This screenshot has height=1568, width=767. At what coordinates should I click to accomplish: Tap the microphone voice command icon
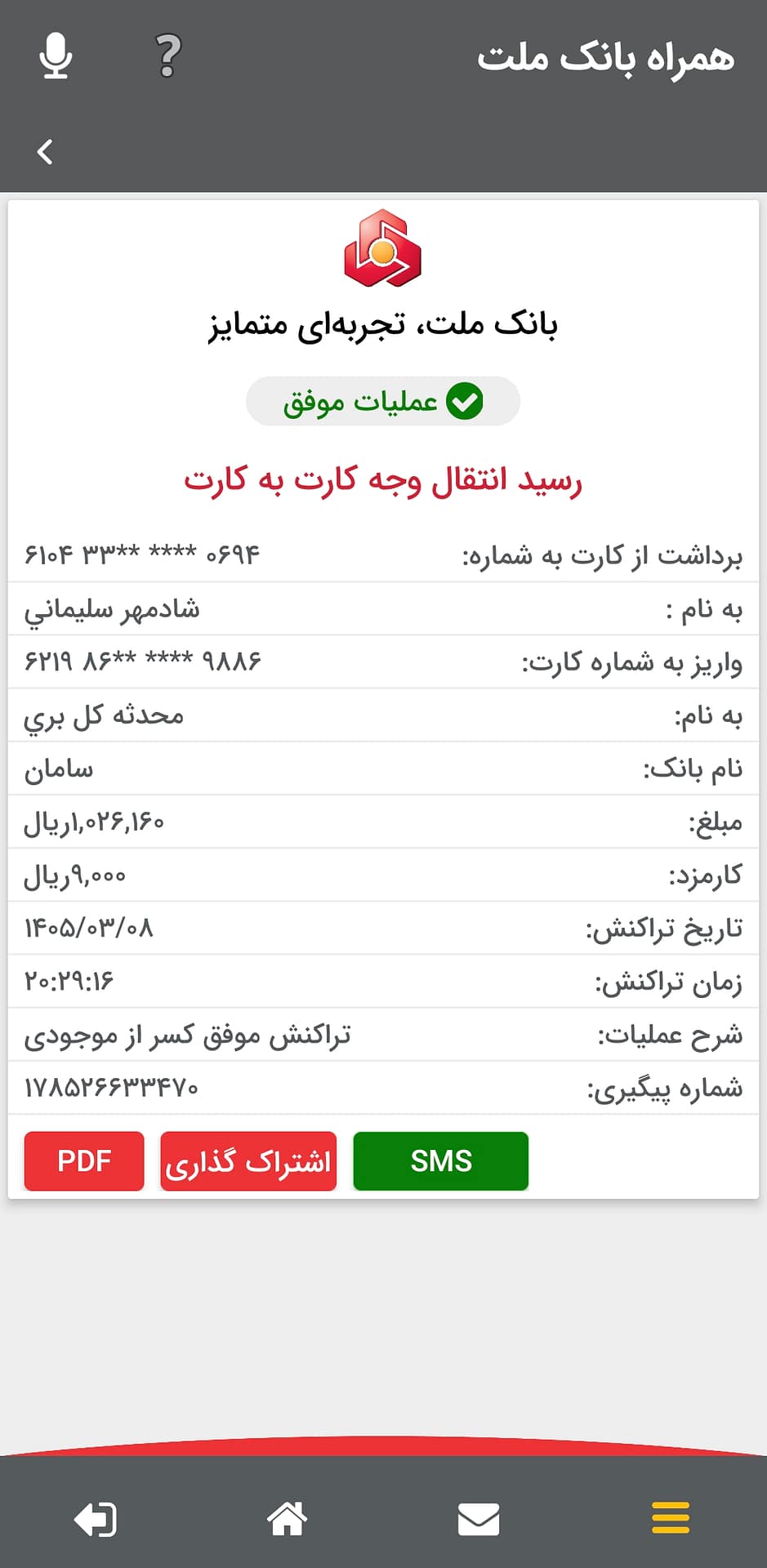[x=56, y=56]
